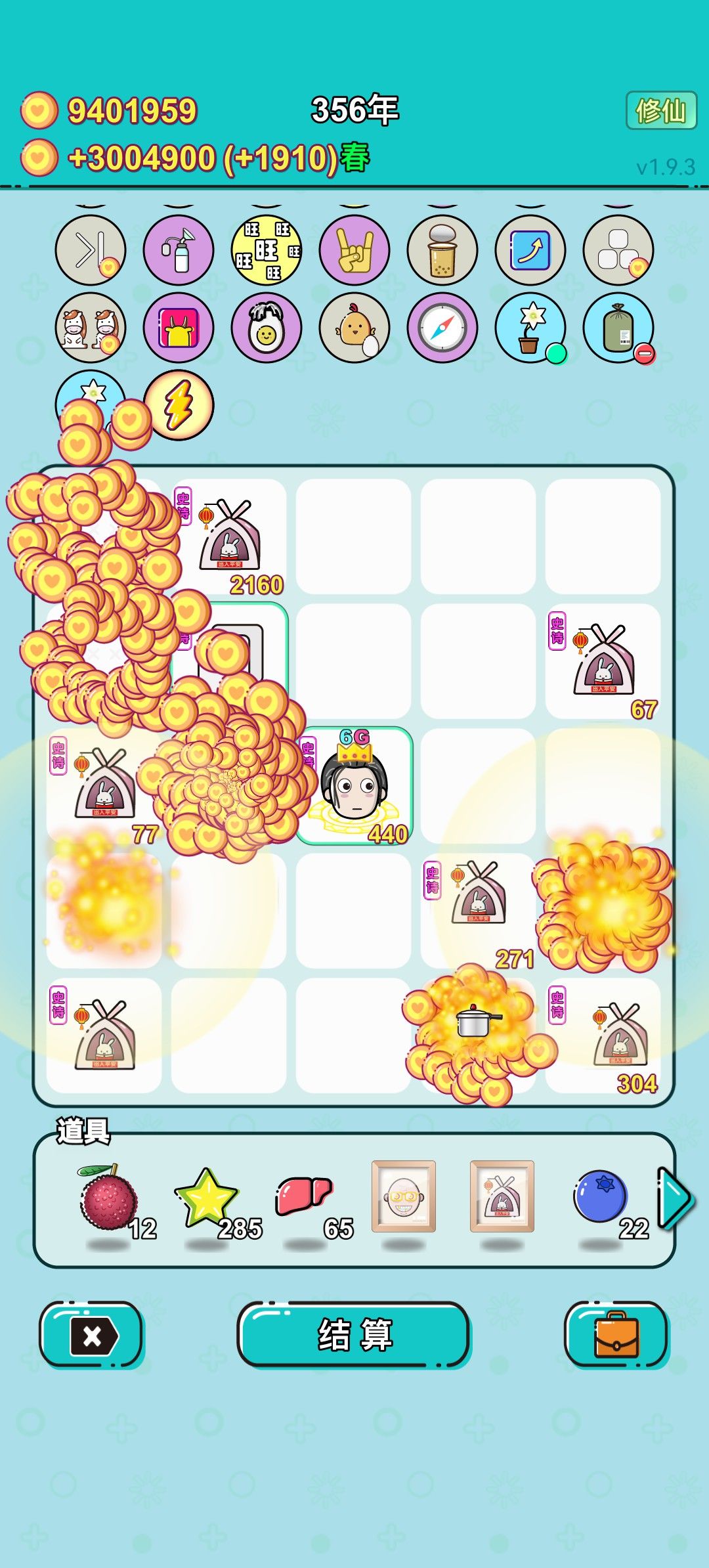Tap the compass skill icon
This screenshot has width=709, height=1568.
(442, 328)
